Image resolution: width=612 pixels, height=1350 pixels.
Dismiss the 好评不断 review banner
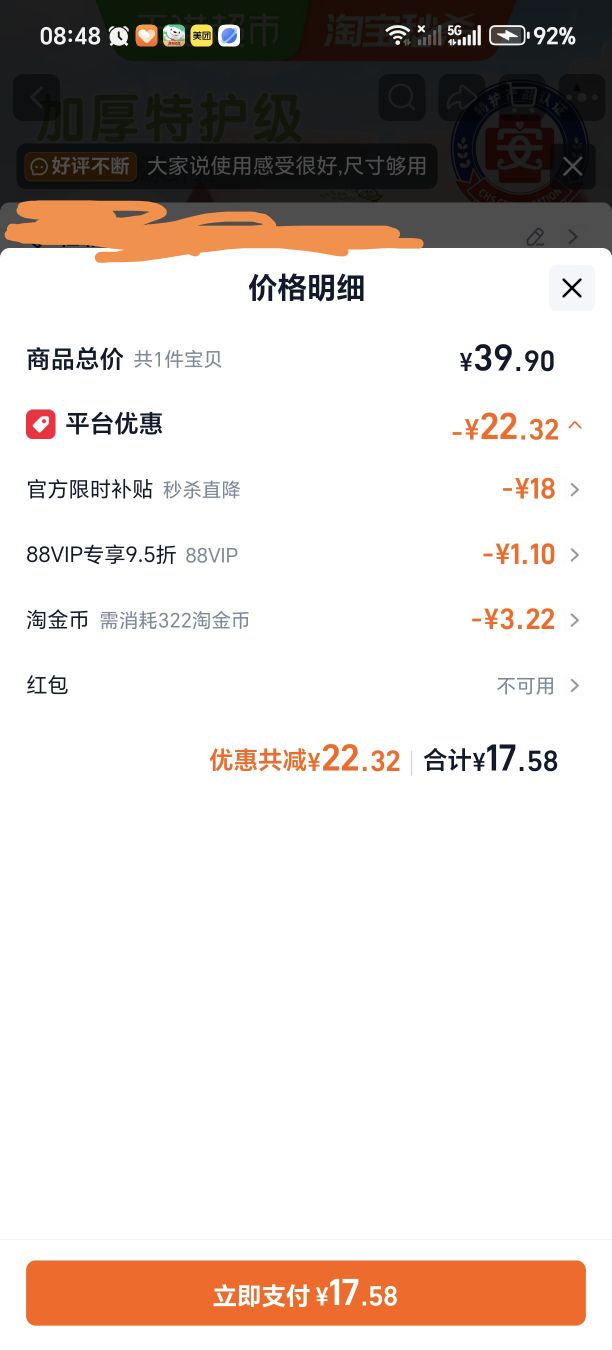pyautogui.click(x=572, y=167)
